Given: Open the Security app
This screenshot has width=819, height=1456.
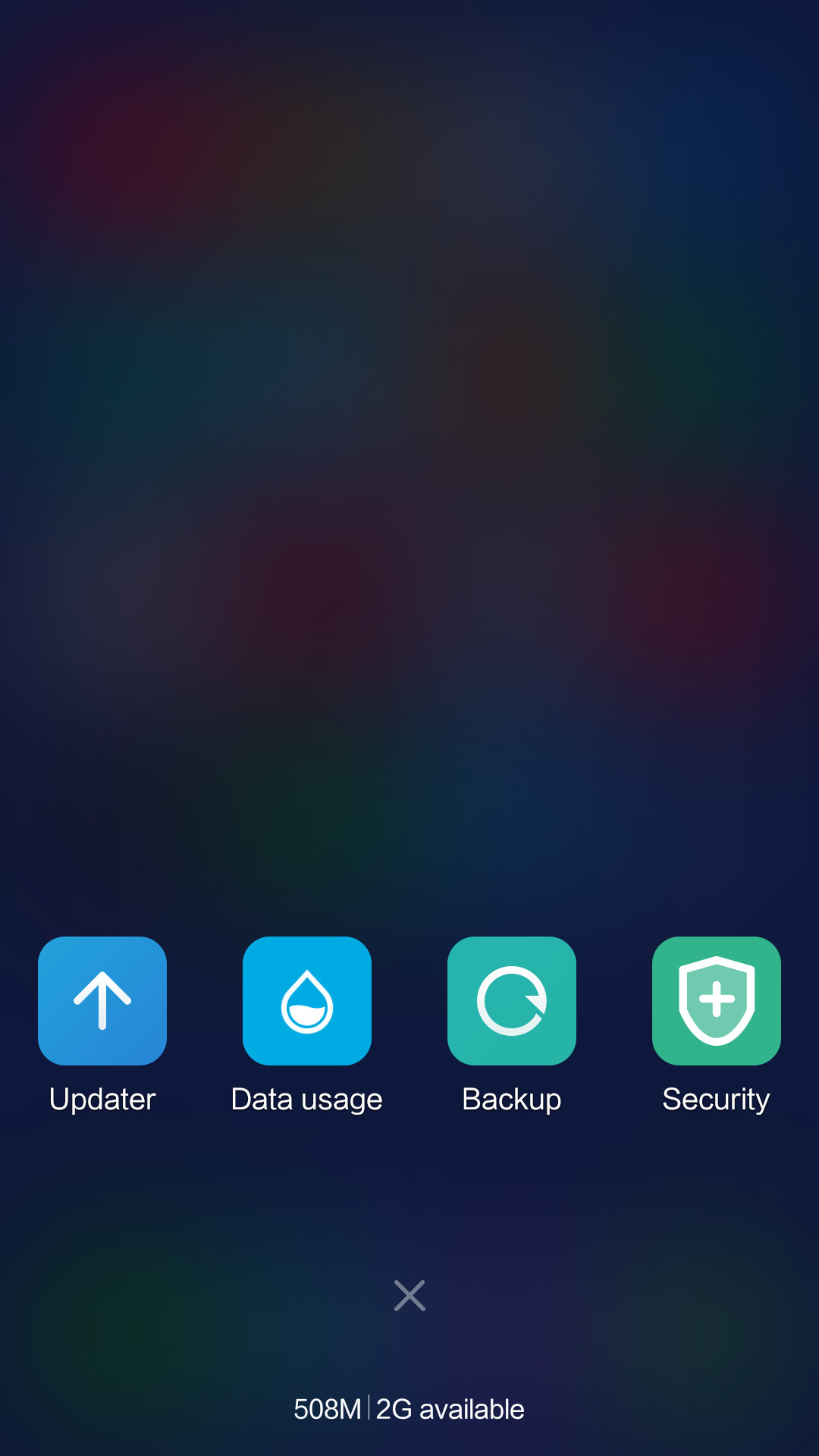Looking at the screenshot, I should tap(717, 1000).
